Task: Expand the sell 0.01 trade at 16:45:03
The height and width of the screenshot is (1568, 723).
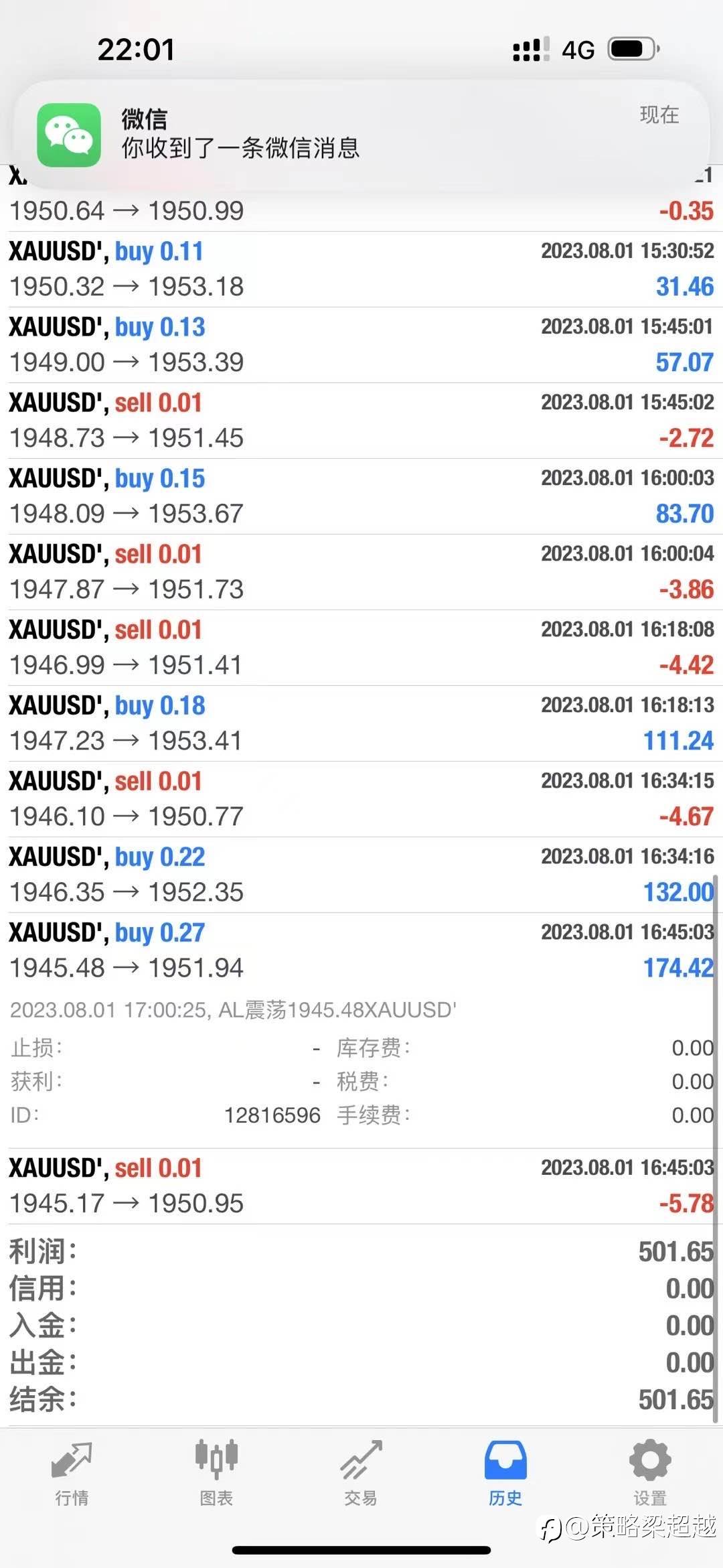Action: pyautogui.click(x=361, y=1186)
